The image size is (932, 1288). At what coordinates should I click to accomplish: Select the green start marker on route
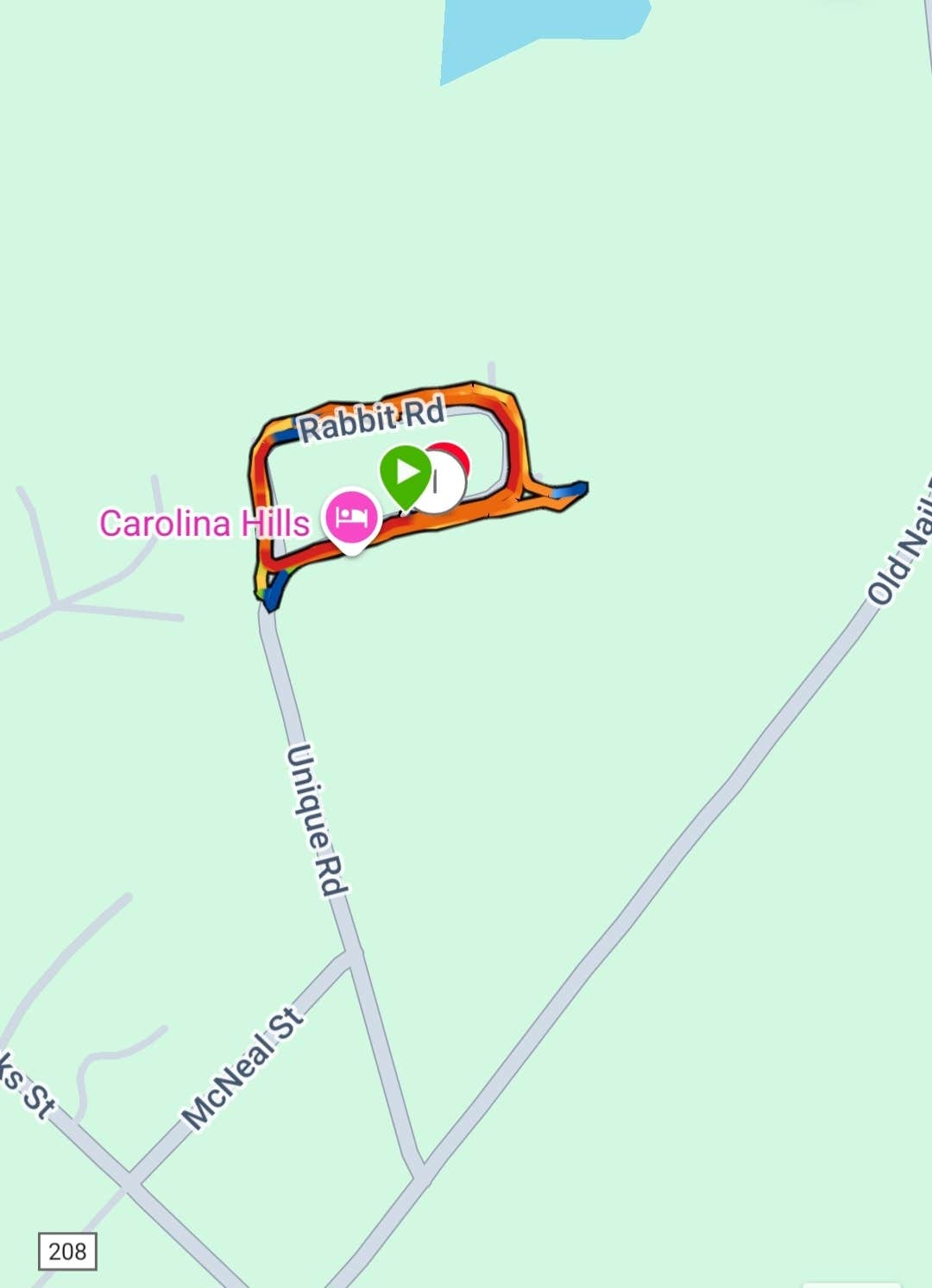[x=405, y=473]
